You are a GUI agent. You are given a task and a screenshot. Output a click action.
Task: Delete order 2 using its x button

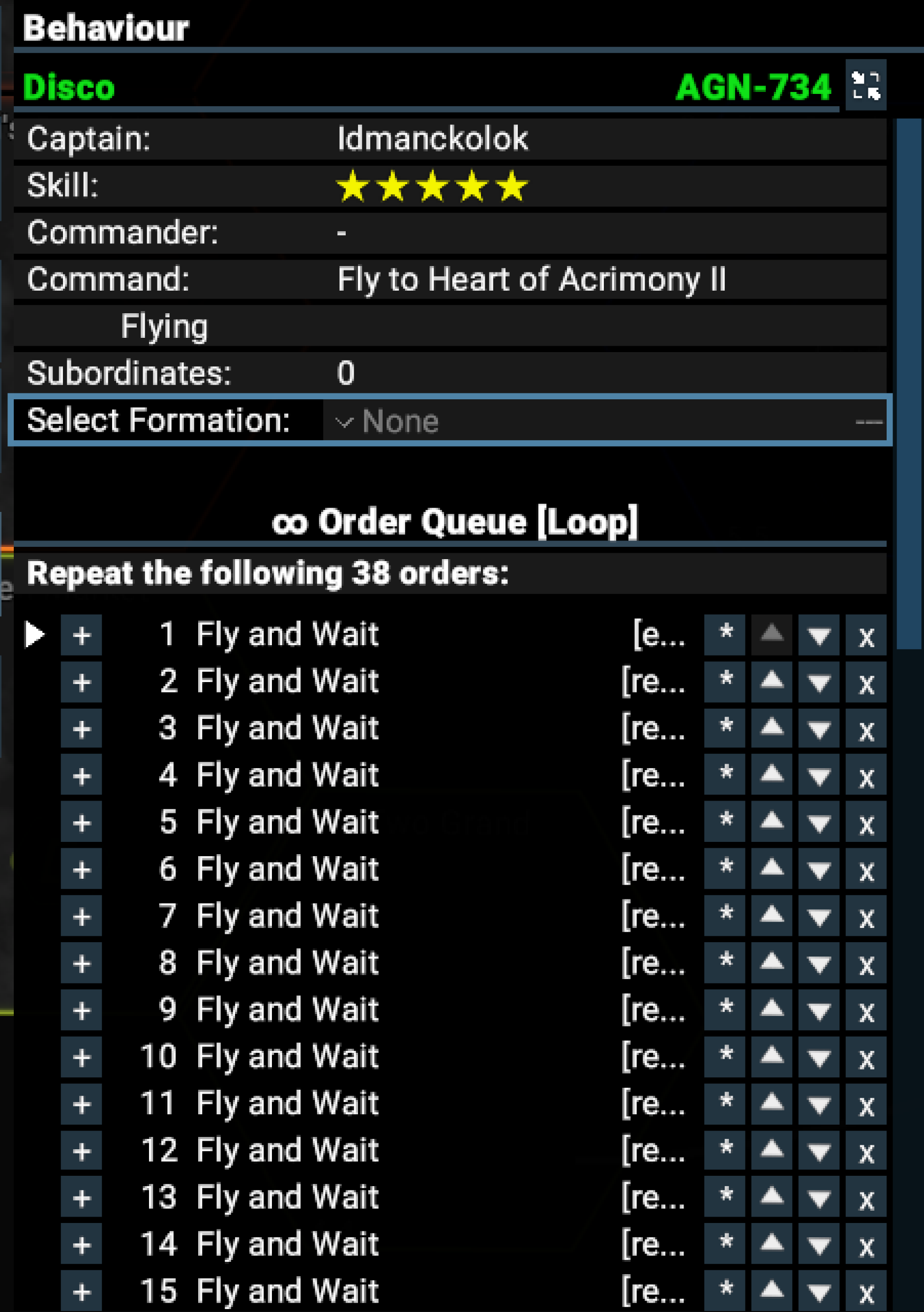point(865,682)
